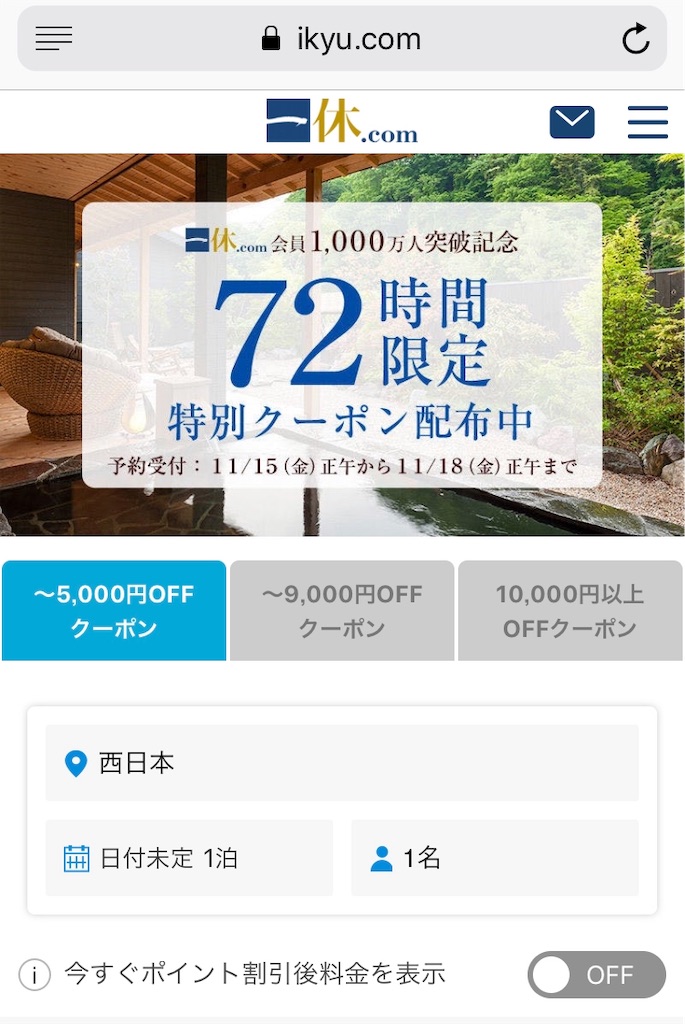Viewport: 685px width, 1024px height.
Task: Reload the ikyu.com page
Action: point(635,39)
